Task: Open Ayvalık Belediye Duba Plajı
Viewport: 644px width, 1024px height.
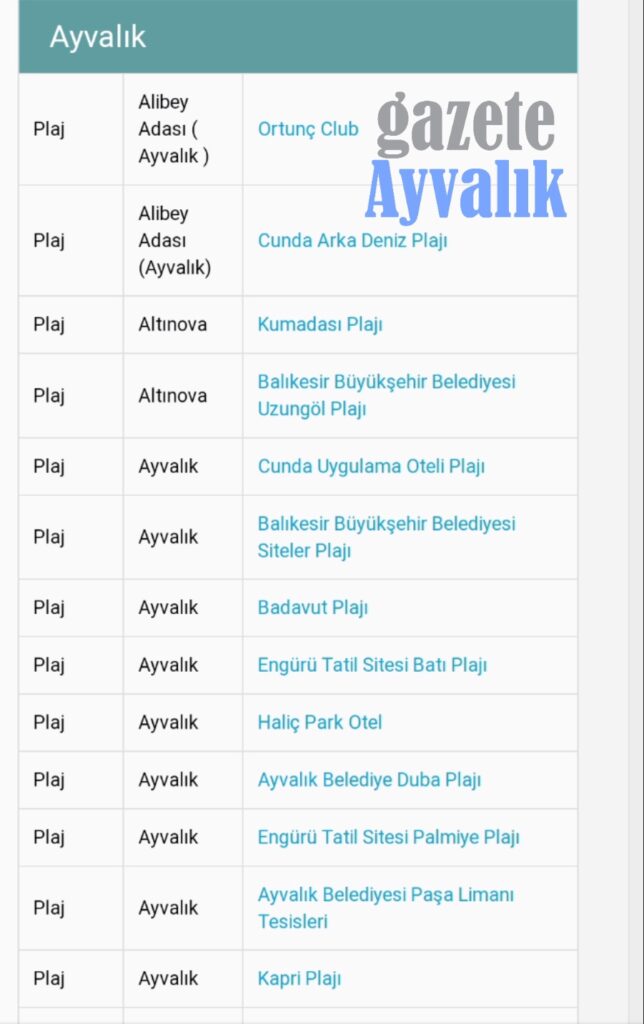Action: click(369, 779)
